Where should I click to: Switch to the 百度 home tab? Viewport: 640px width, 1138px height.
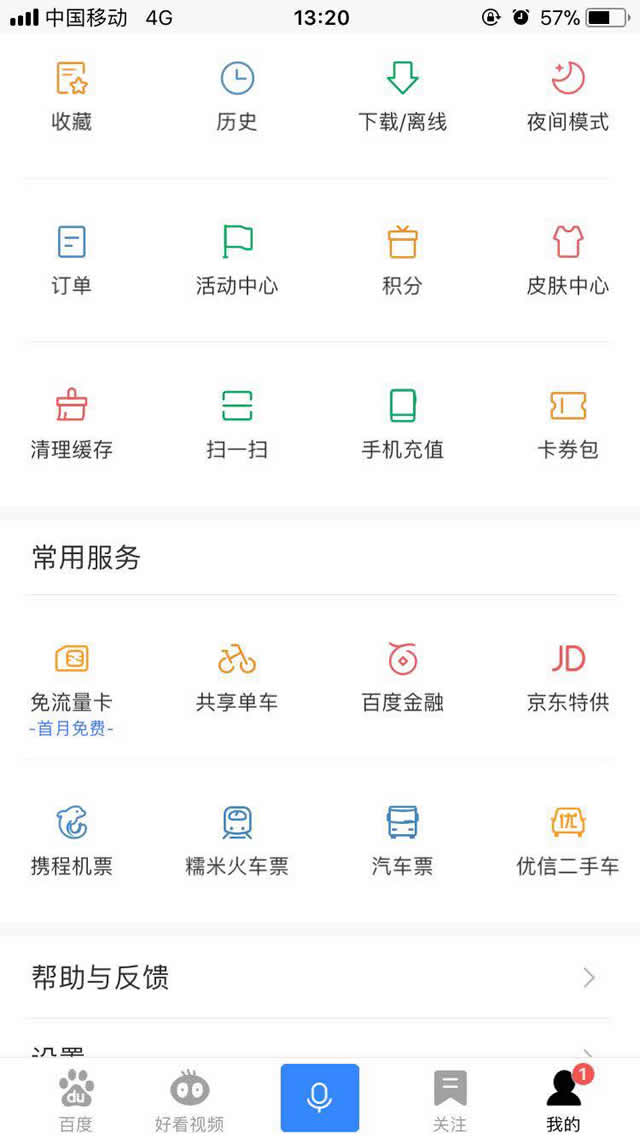[x=76, y=1099]
